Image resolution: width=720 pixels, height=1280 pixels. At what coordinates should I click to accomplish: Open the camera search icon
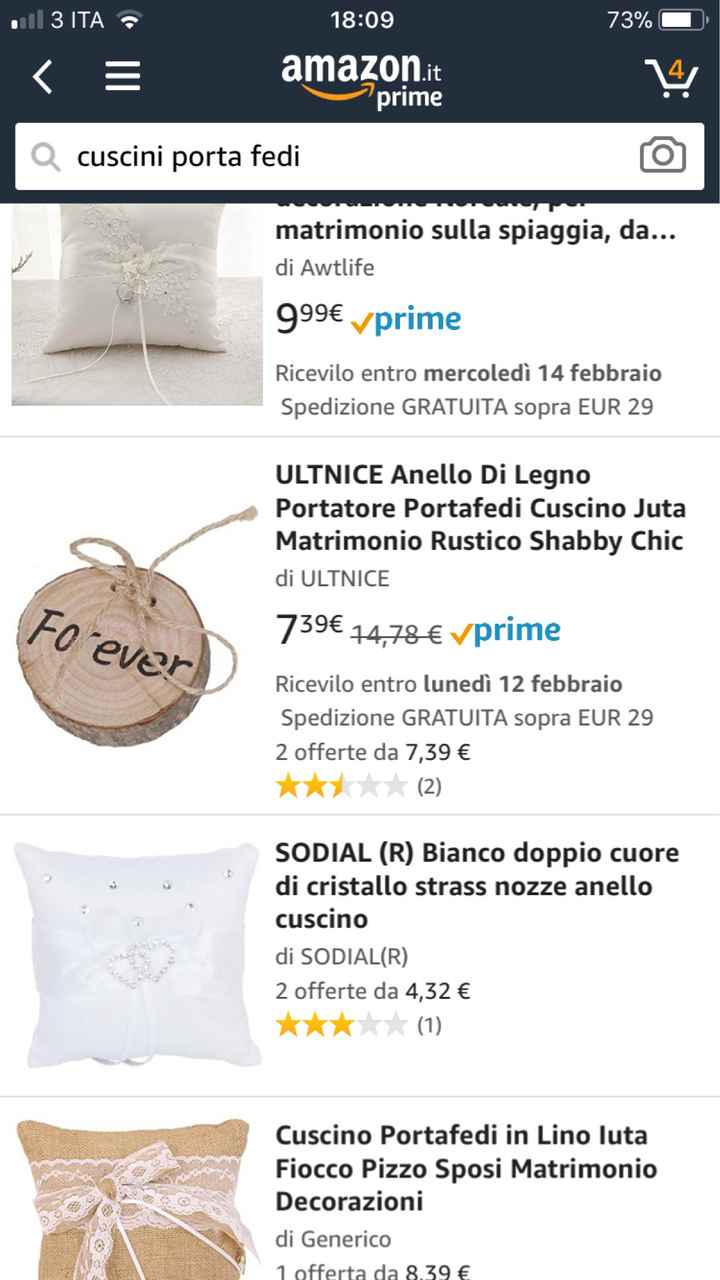[663, 157]
